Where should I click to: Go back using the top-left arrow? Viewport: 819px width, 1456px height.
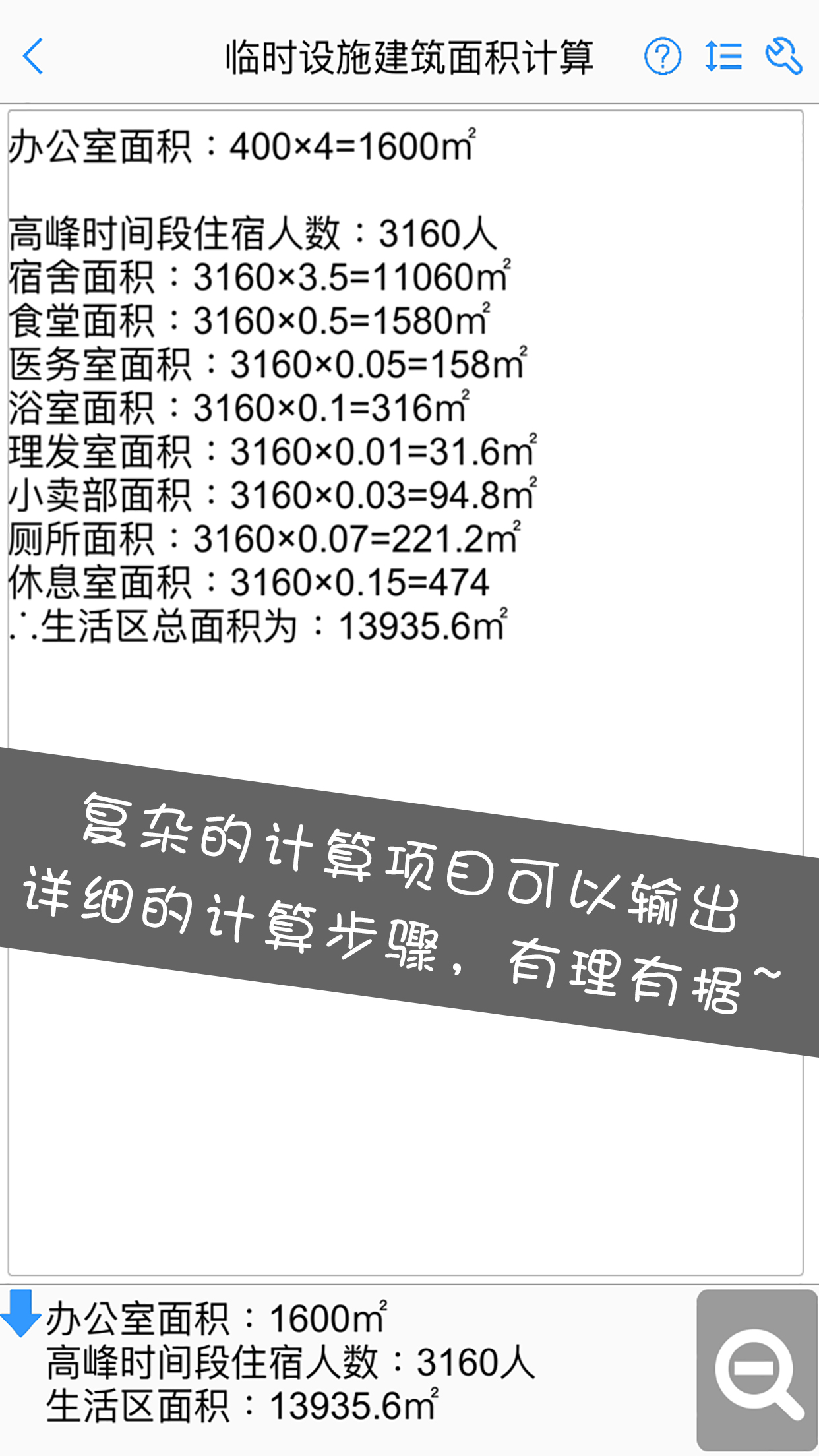pyautogui.click(x=33, y=56)
